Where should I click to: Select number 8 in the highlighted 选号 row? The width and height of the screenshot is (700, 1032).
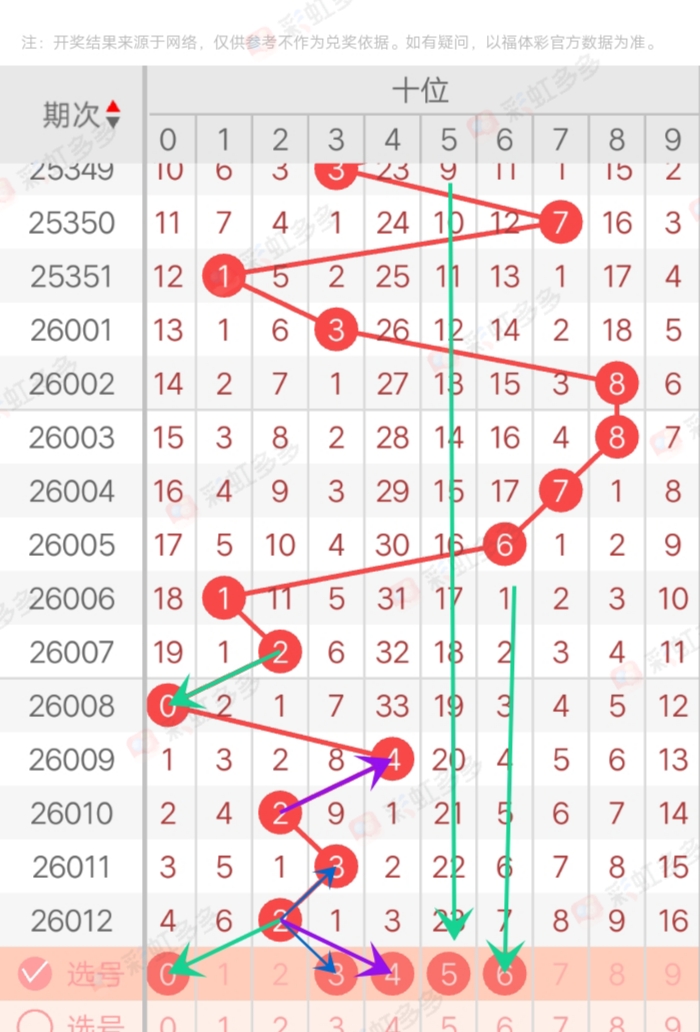pyautogui.click(x=616, y=973)
